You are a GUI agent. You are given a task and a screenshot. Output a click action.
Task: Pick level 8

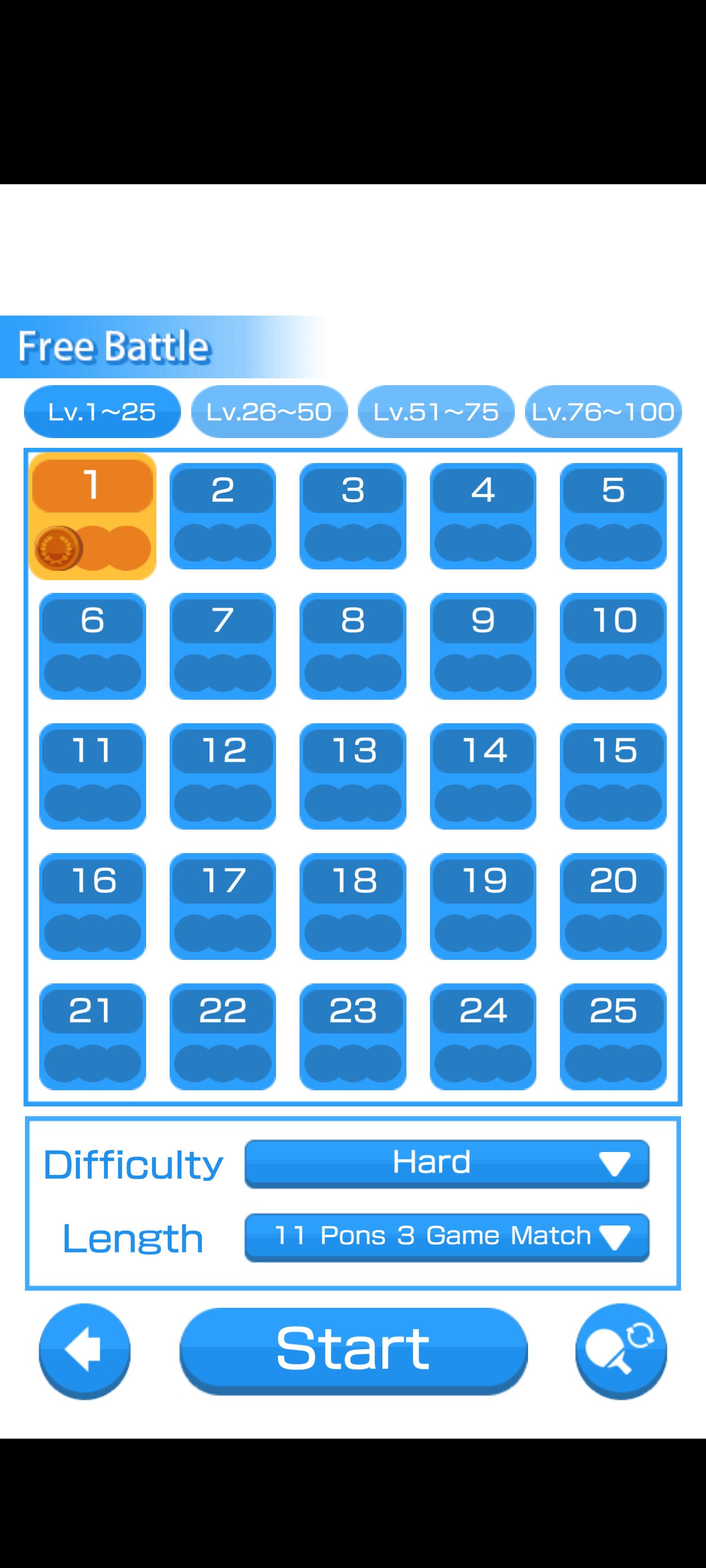[x=353, y=646]
